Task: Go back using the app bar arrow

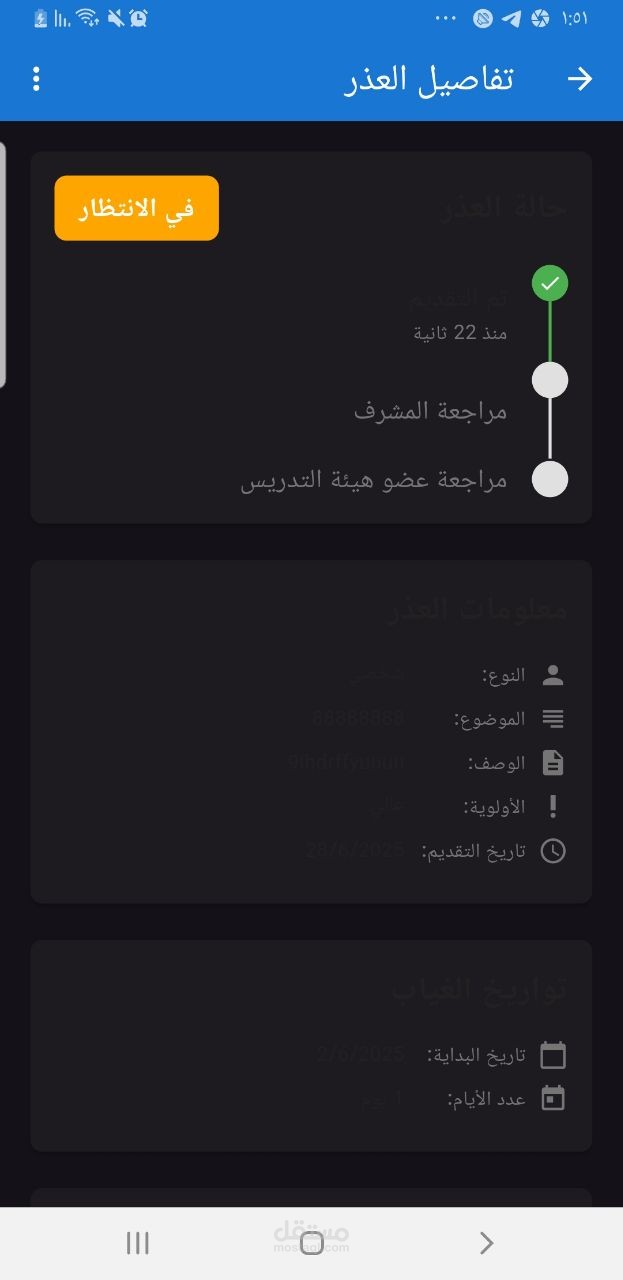Action: pos(580,80)
